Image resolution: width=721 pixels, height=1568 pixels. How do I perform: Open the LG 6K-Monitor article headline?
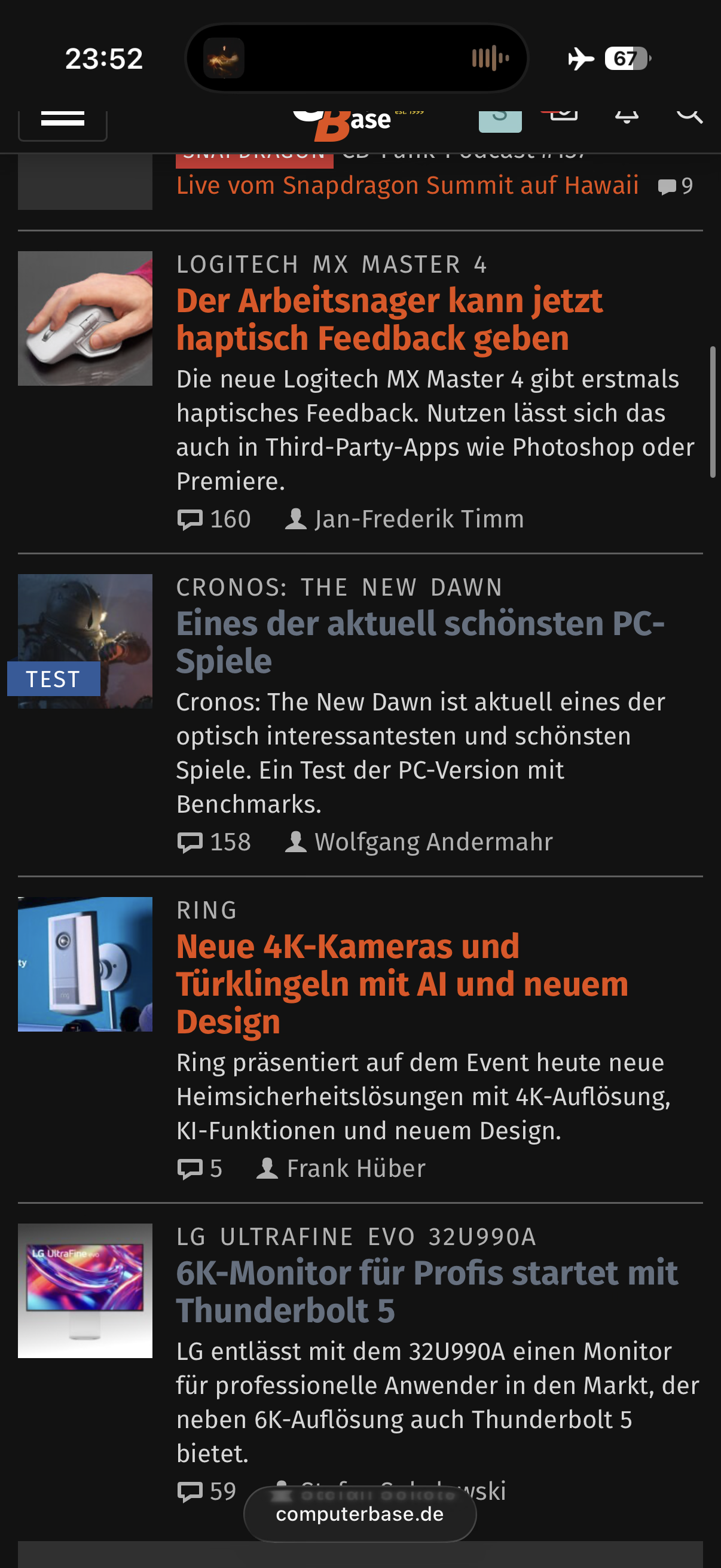click(x=426, y=1291)
